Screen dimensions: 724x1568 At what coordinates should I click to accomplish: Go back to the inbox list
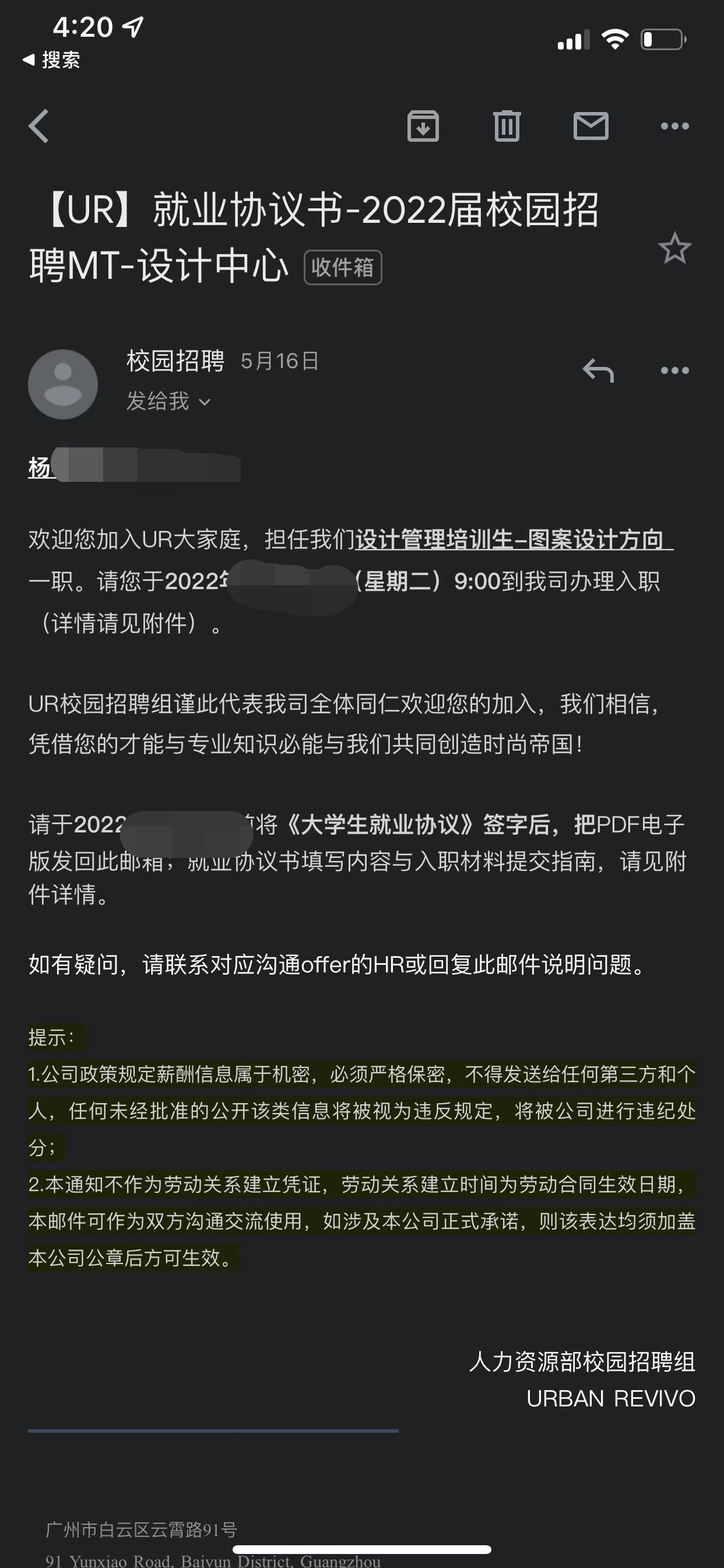[39, 126]
